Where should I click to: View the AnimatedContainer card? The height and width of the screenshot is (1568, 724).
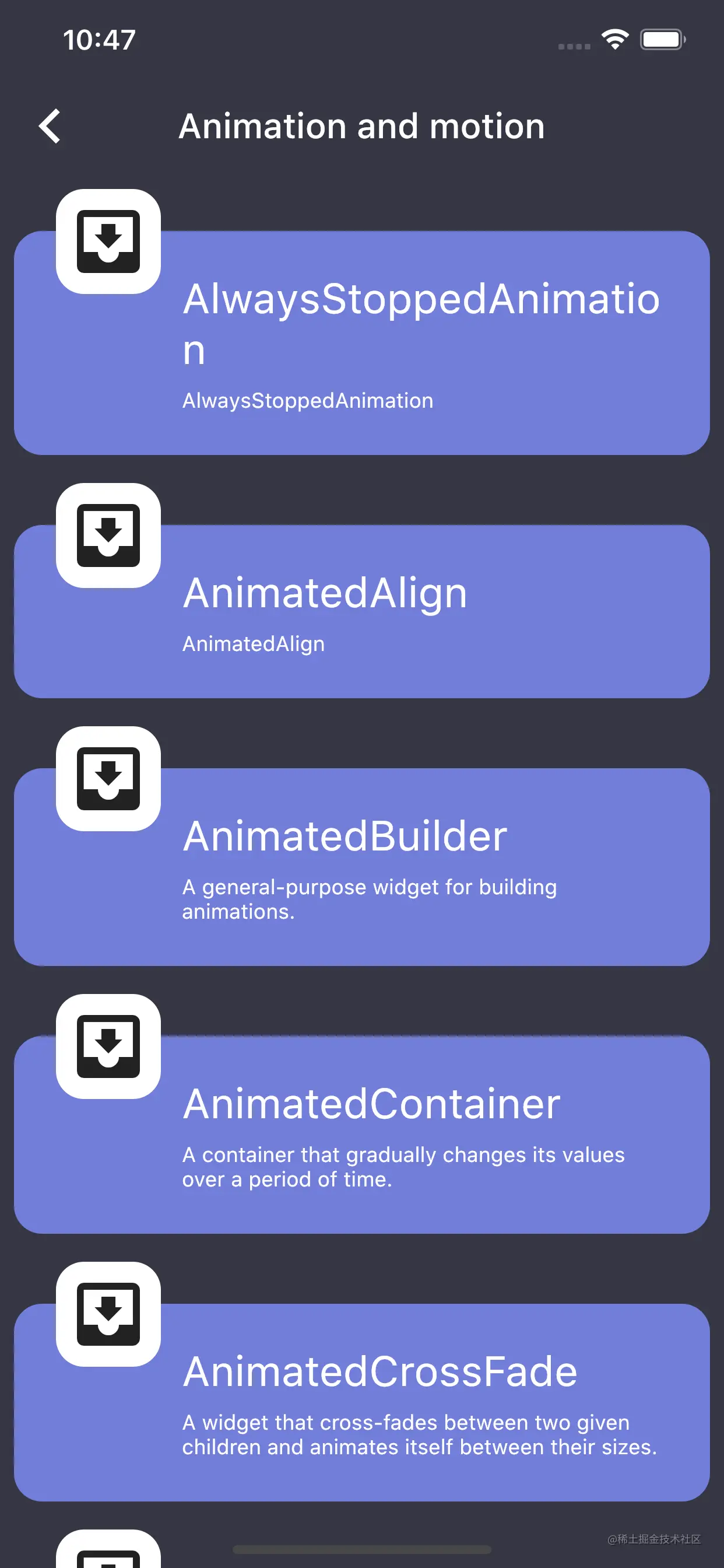pos(361,1134)
